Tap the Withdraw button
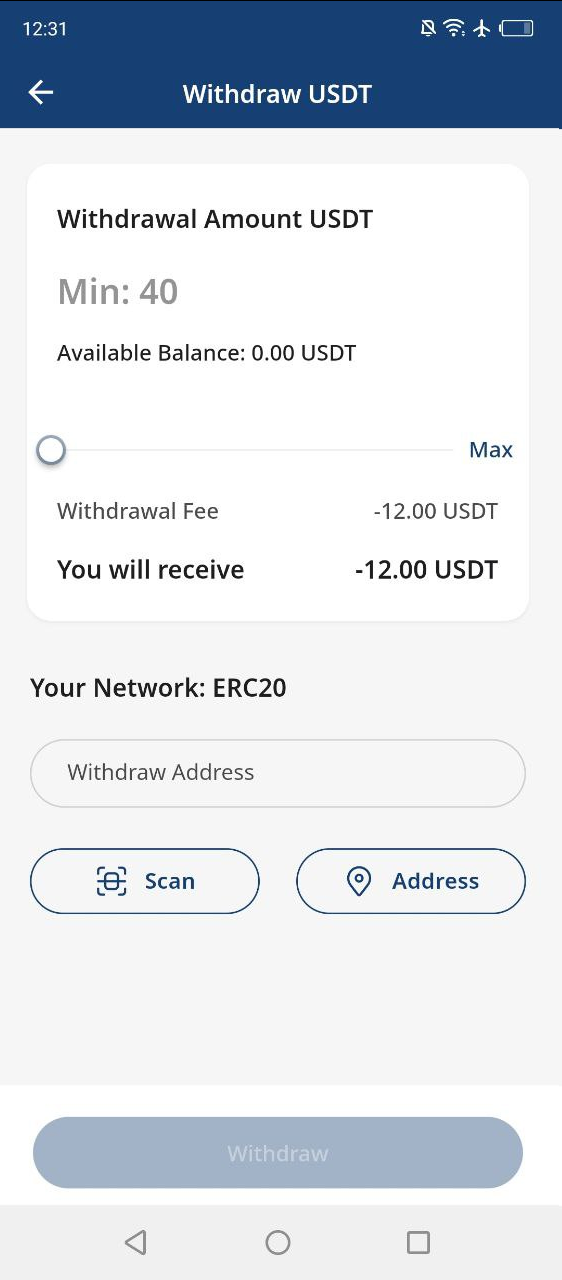Screen dimensions: 562x1280 click(x=278, y=1153)
